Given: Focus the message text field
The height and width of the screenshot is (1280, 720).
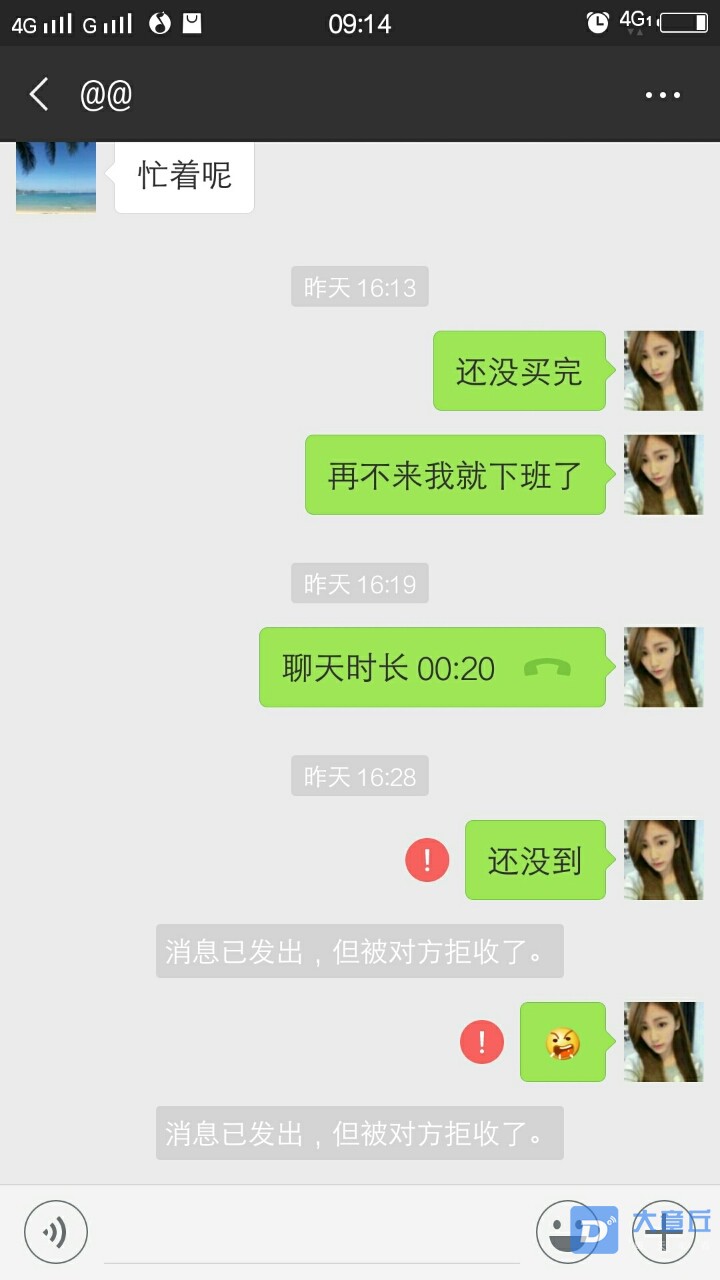Looking at the screenshot, I should 310,1232.
